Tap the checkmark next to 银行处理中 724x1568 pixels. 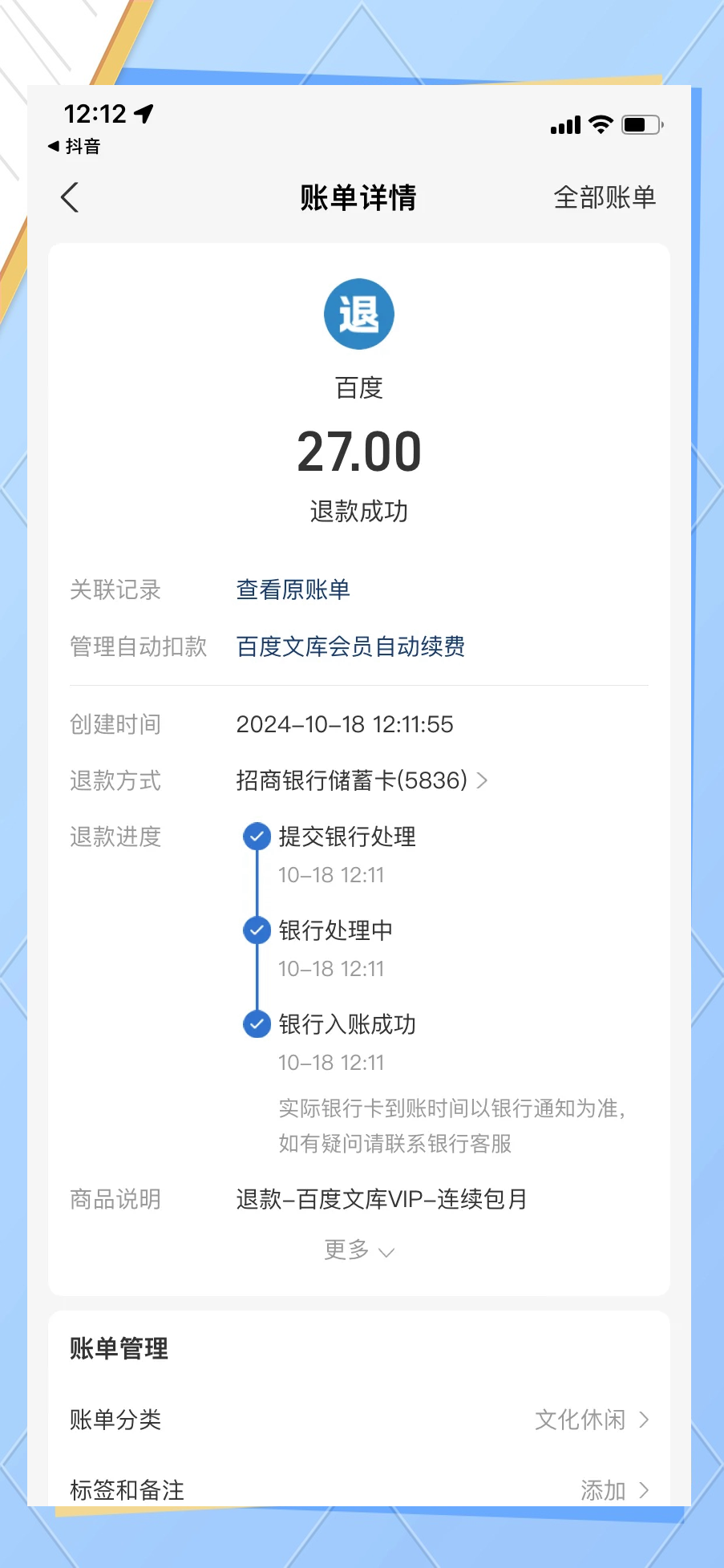tap(257, 930)
